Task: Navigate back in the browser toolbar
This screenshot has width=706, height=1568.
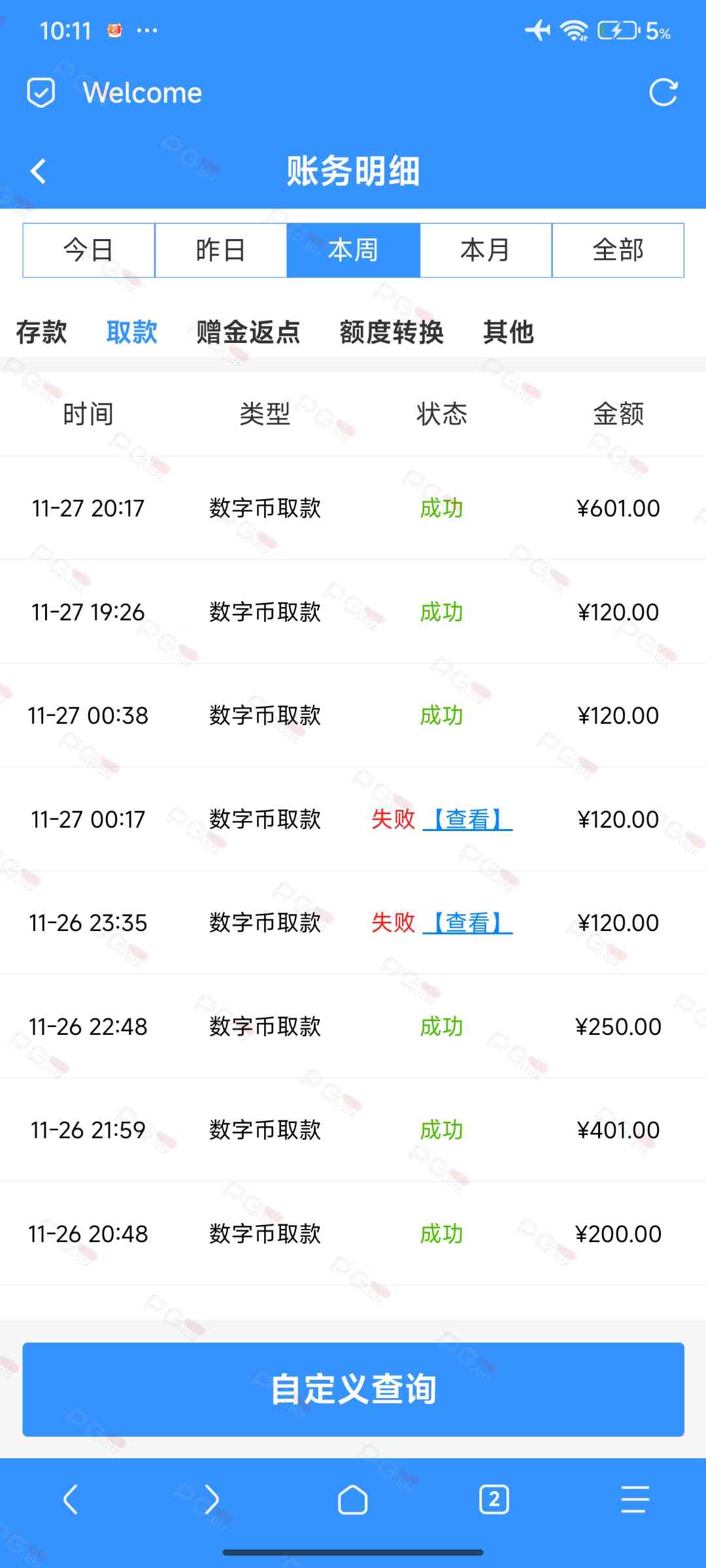Action: click(71, 1499)
